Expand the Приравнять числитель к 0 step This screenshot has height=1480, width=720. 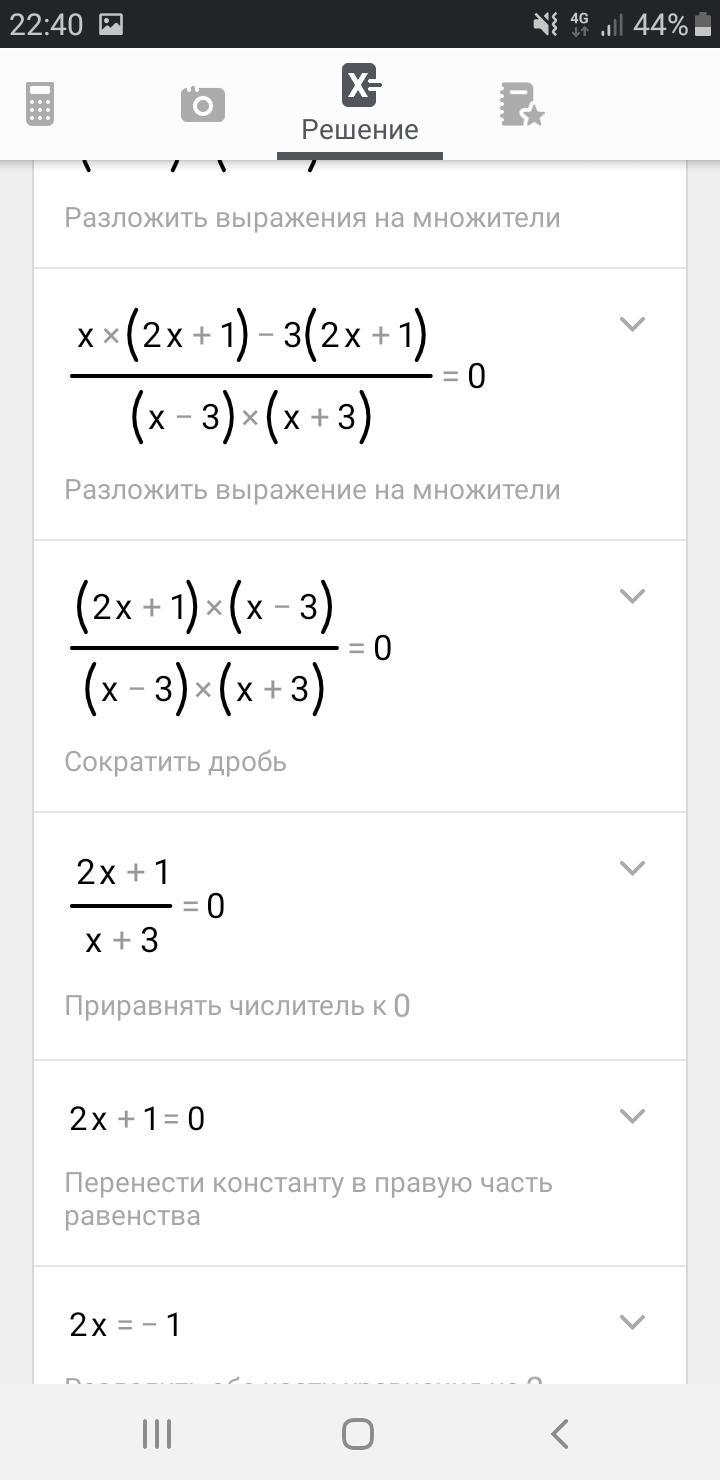click(x=632, y=868)
